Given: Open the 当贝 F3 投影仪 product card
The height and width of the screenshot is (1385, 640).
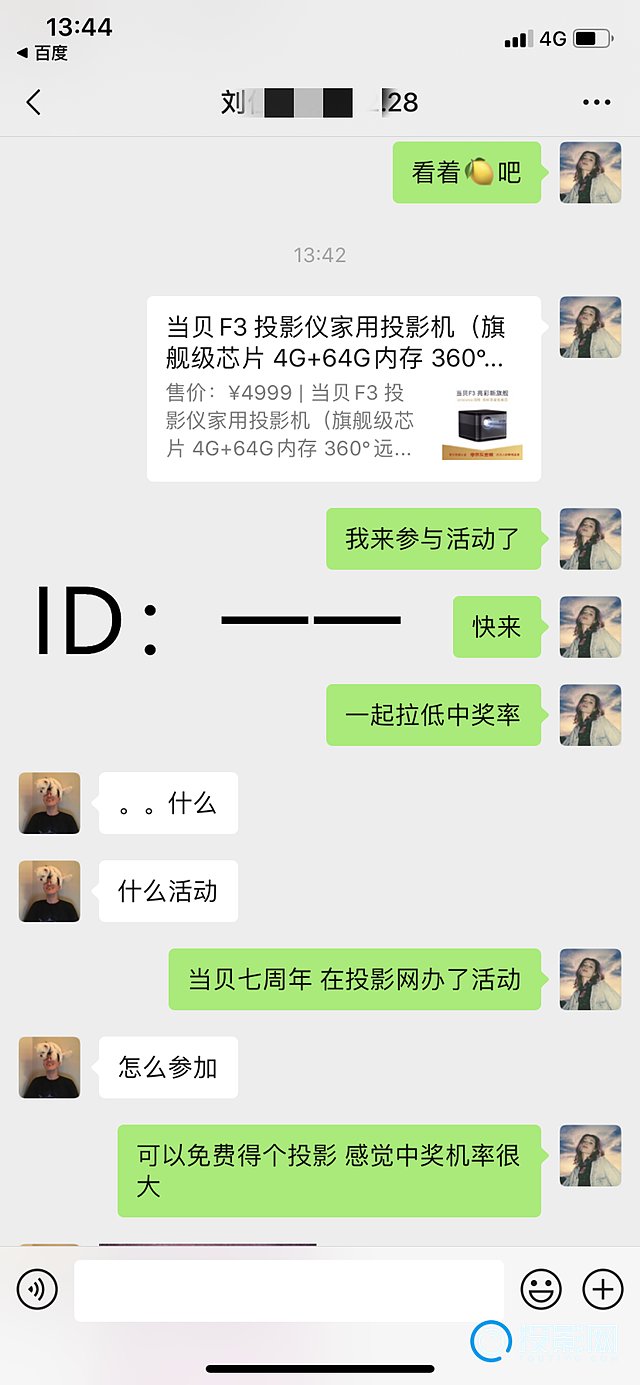Looking at the screenshot, I should coord(344,389).
